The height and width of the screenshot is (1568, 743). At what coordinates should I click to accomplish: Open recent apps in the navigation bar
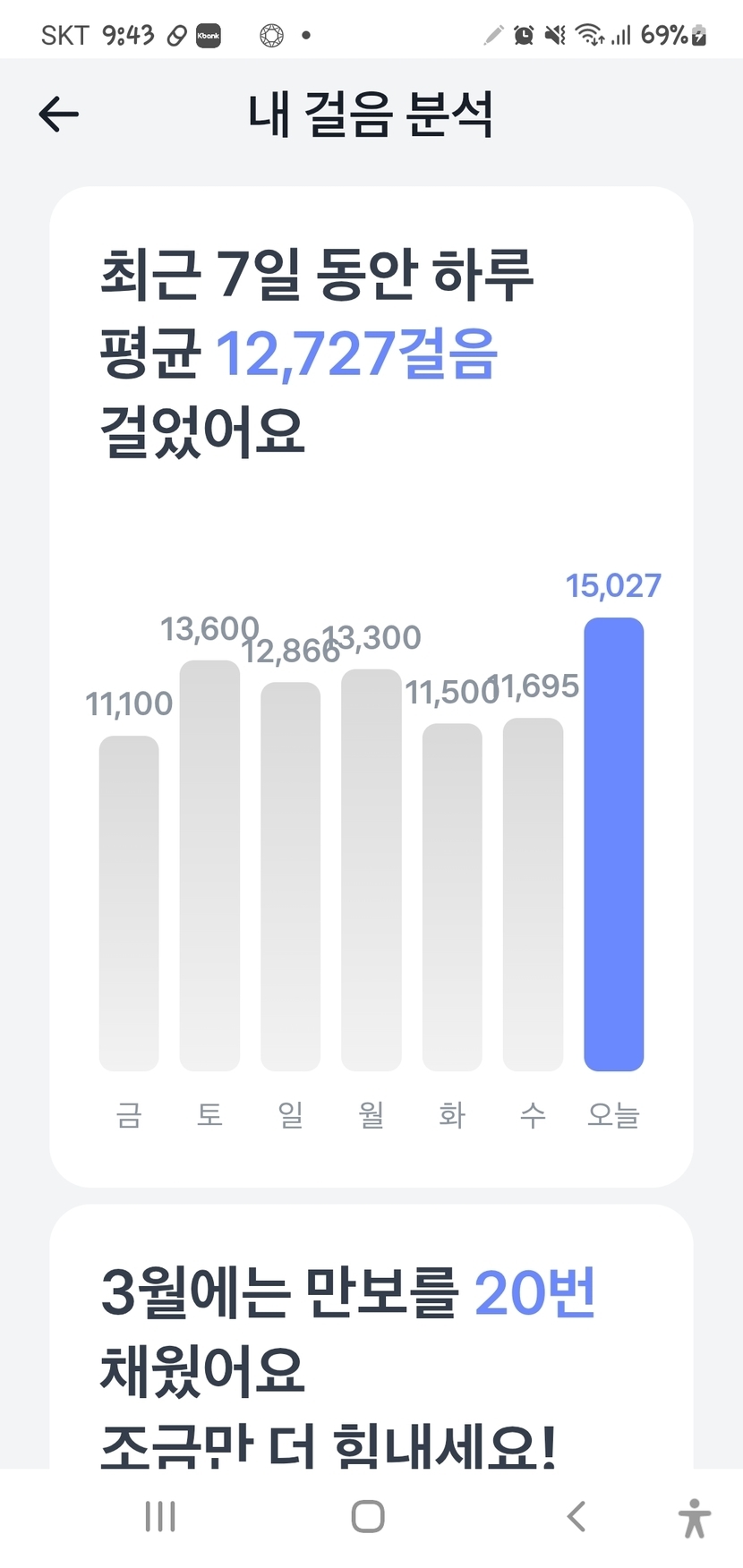pos(160,1516)
